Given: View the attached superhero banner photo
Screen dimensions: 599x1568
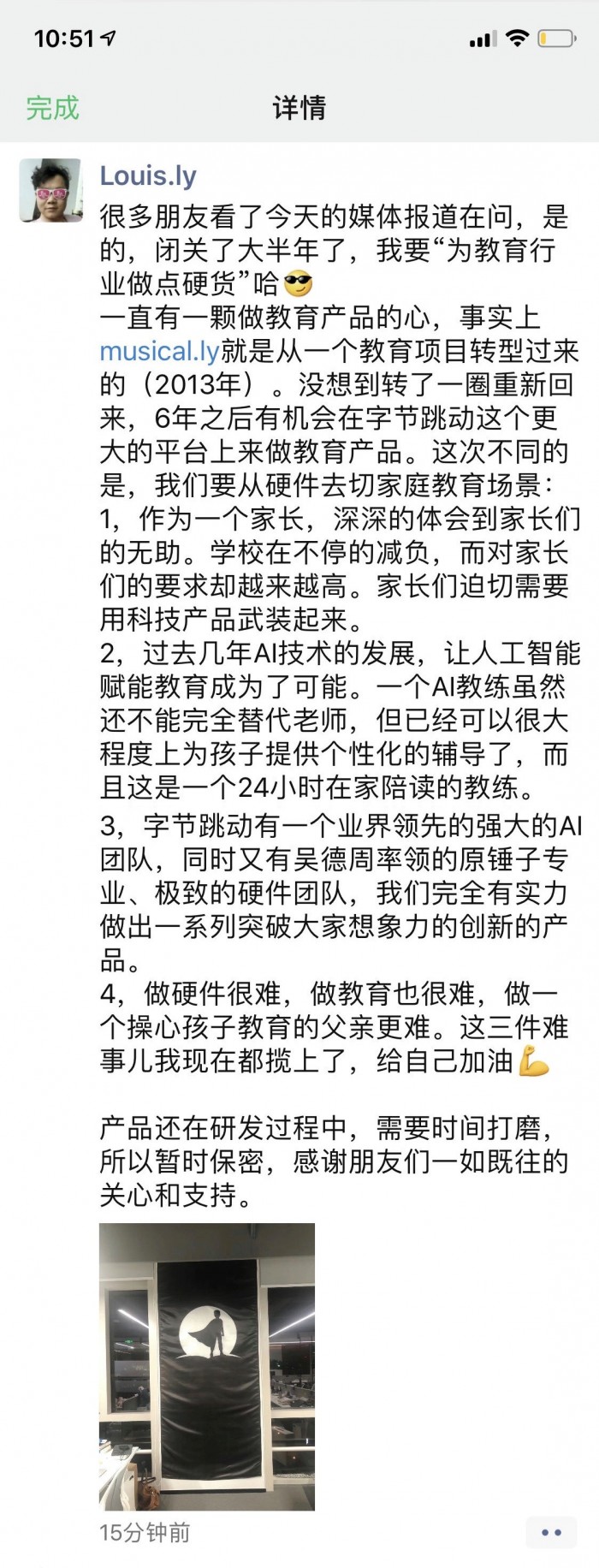Looking at the screenshot, I should coord(207,1366).
